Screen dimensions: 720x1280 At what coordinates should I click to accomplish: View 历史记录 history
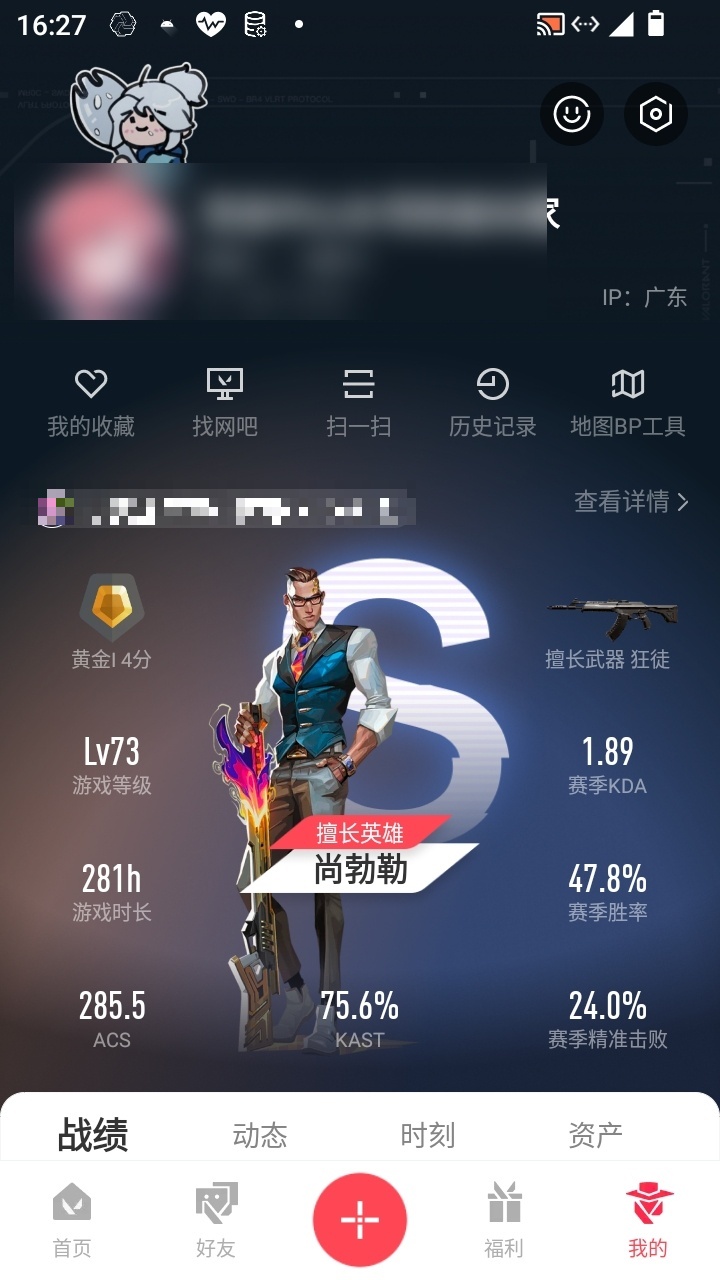[x=492, y=402]
